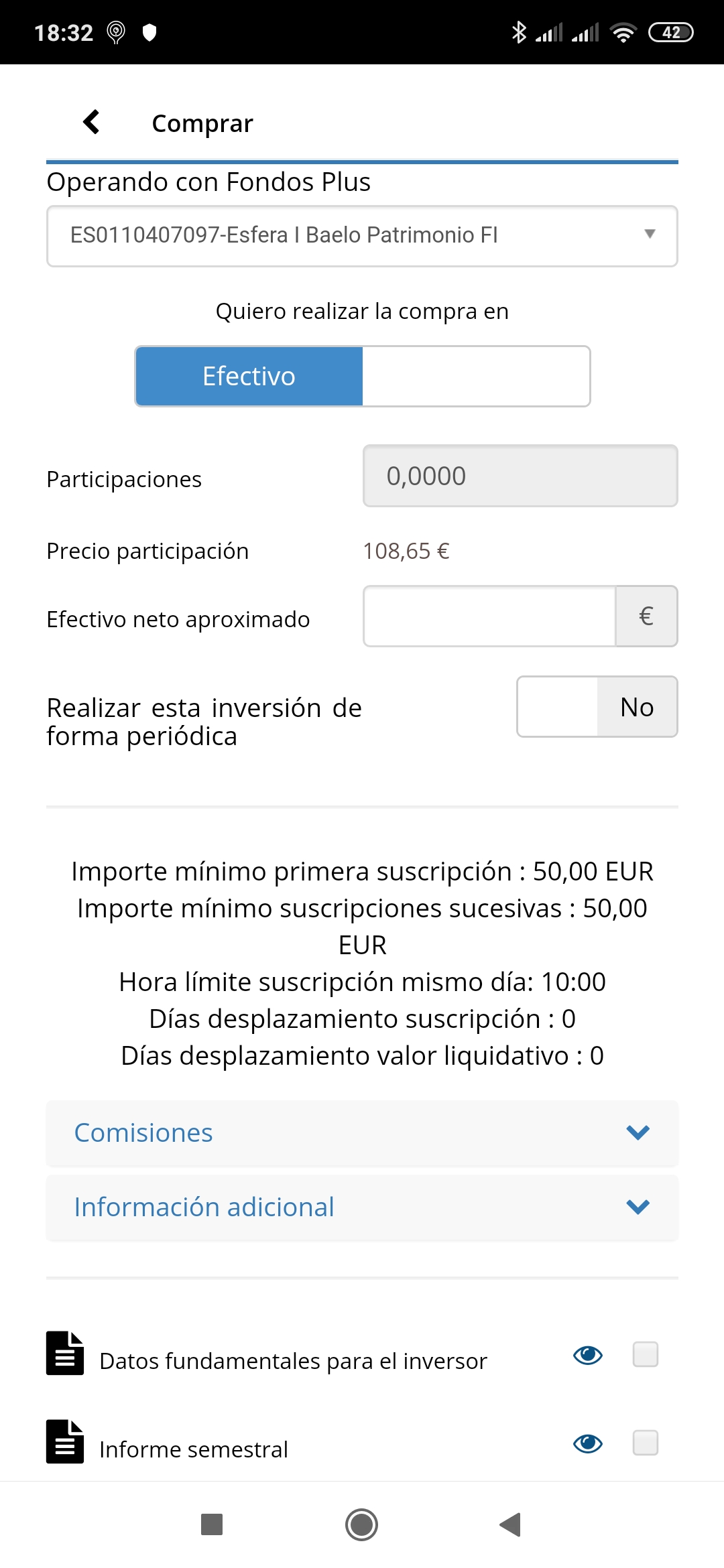The height and width of the screenshot is (1568, 724).
Task: Expand the Comisiones section
Action: click(362, 1133)
